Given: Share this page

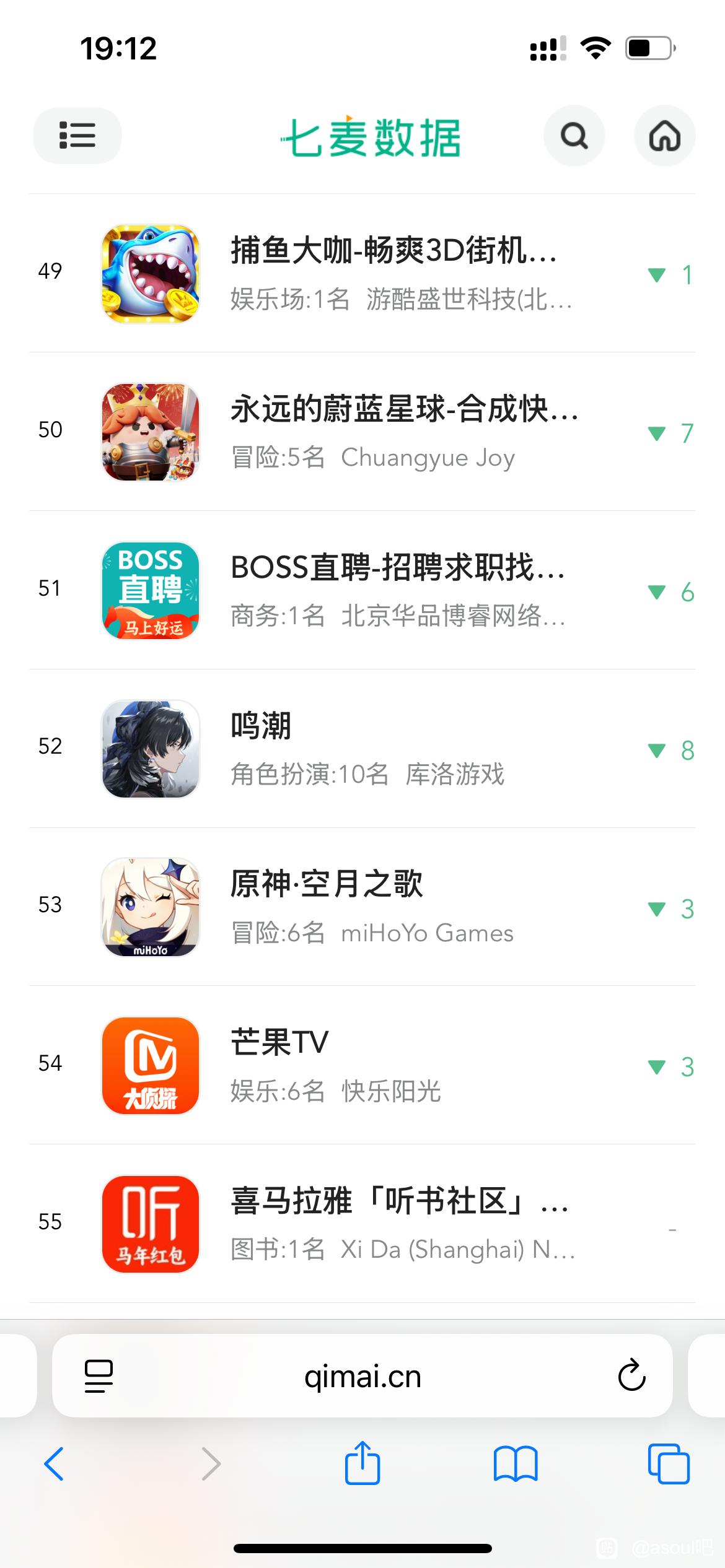Looking at the screenshot, I should coord(362,1463).
